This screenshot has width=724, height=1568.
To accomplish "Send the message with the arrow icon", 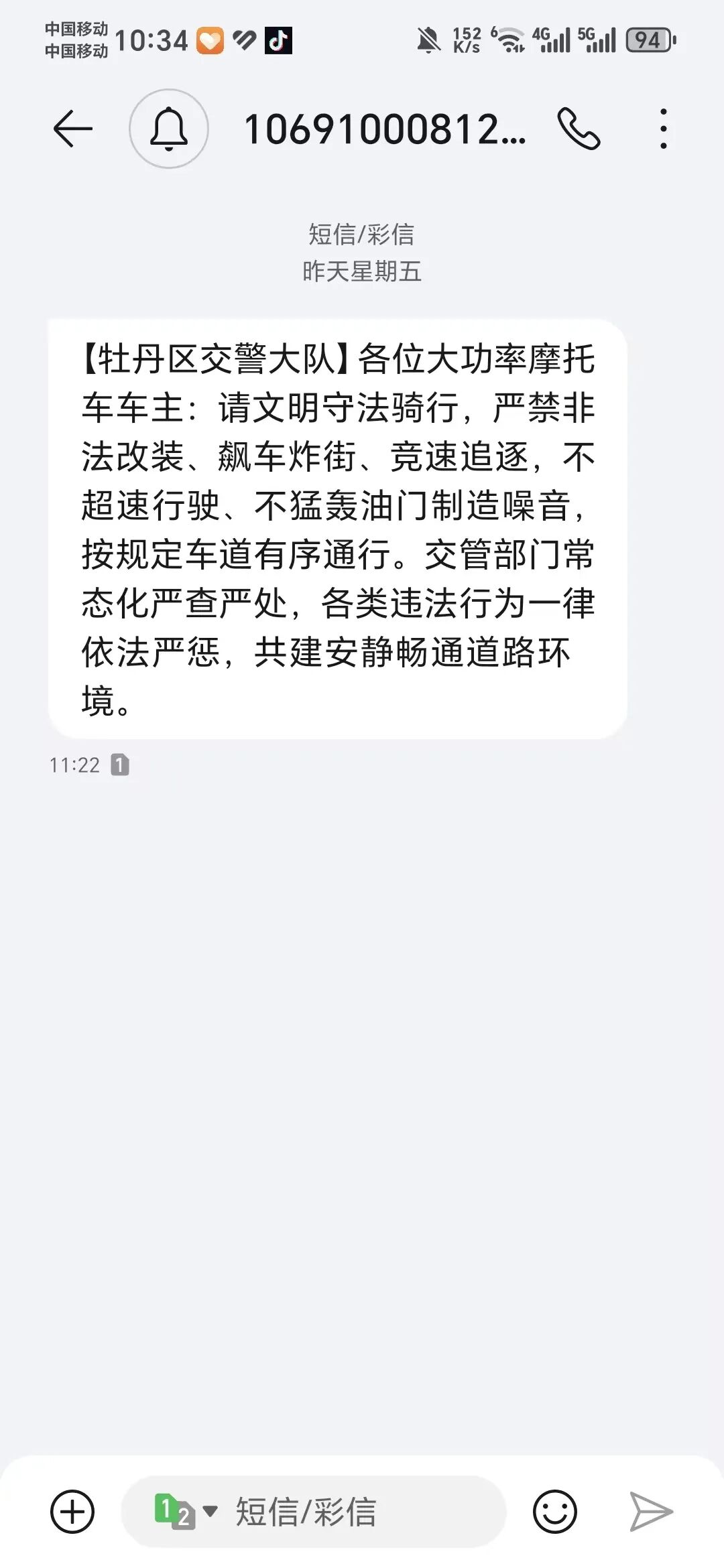I will (x=651, y=1511).
